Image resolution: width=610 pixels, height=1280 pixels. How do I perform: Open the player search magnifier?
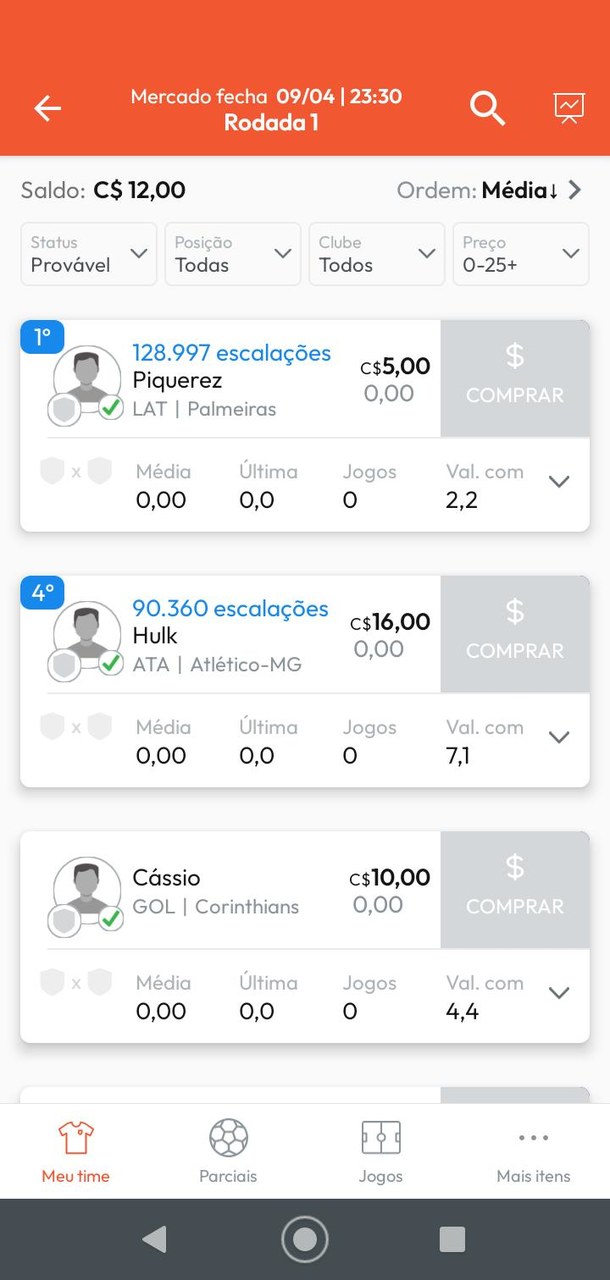[487, 108]
